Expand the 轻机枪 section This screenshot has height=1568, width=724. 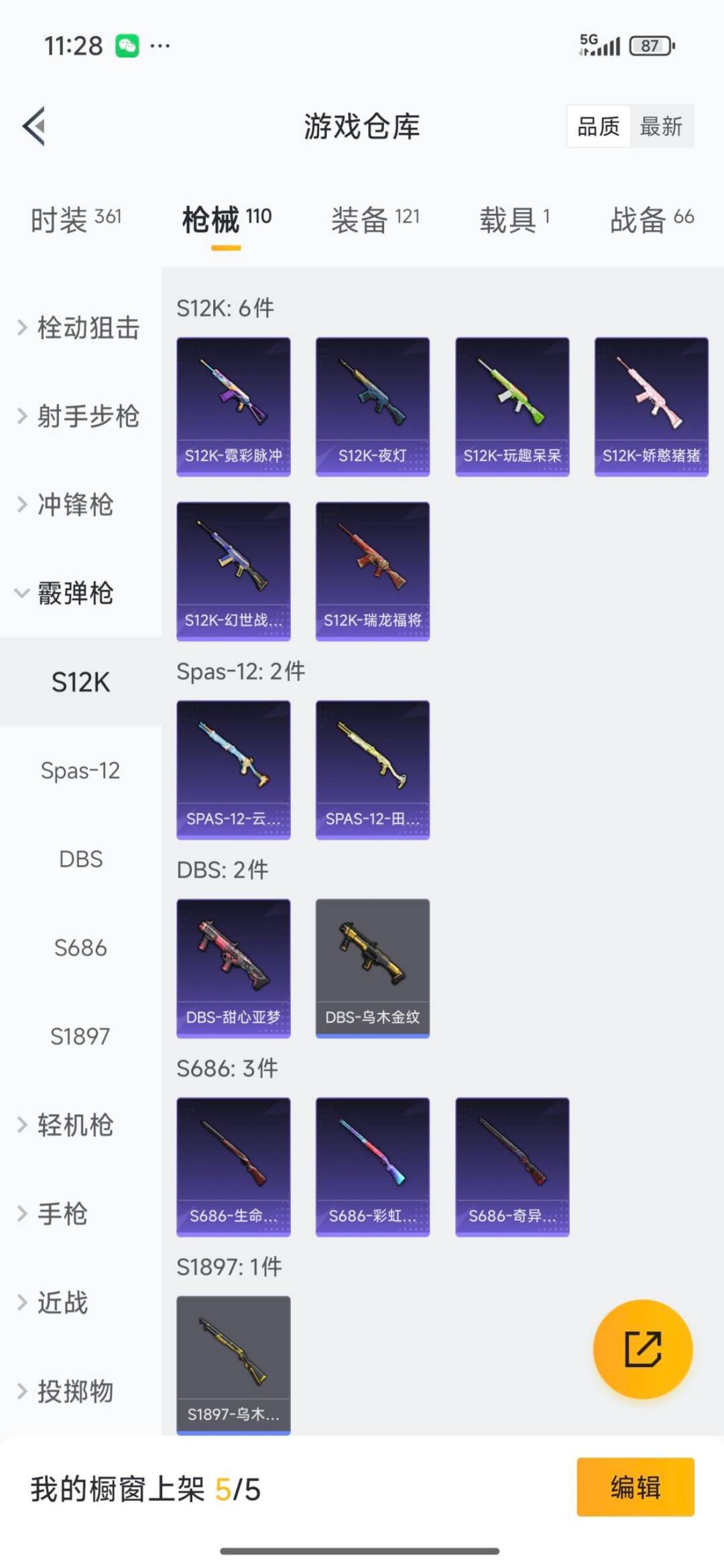click(74, 1126)
